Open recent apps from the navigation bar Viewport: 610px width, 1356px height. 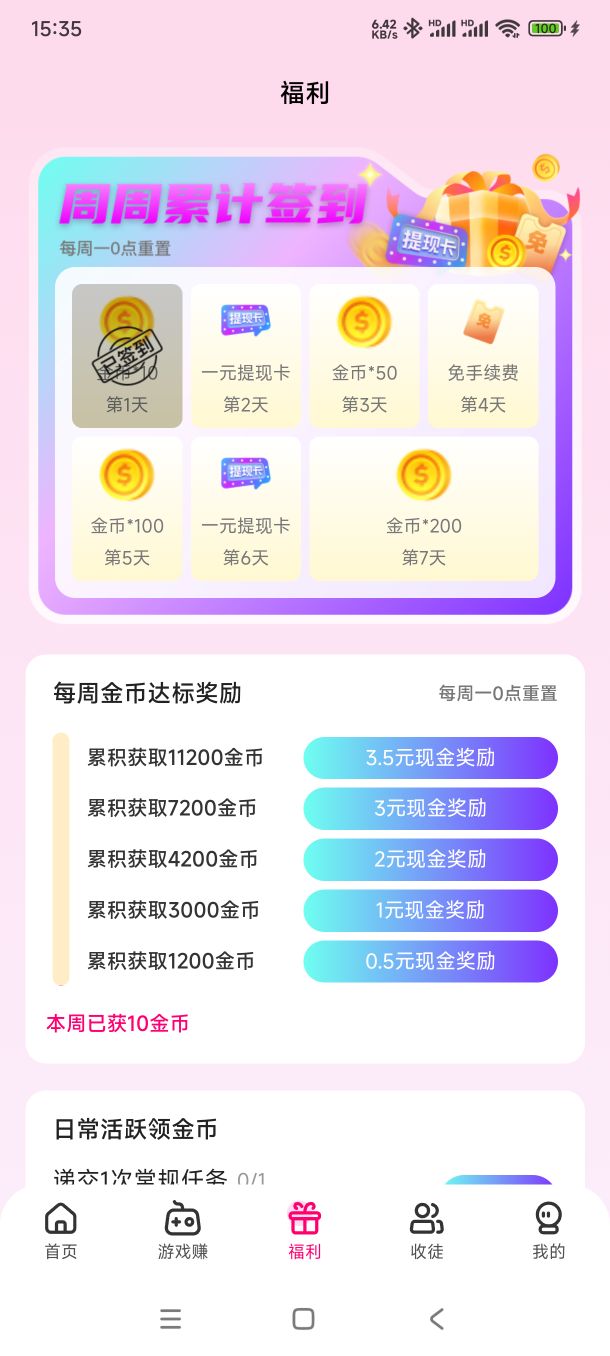(x=171, y=1319)
